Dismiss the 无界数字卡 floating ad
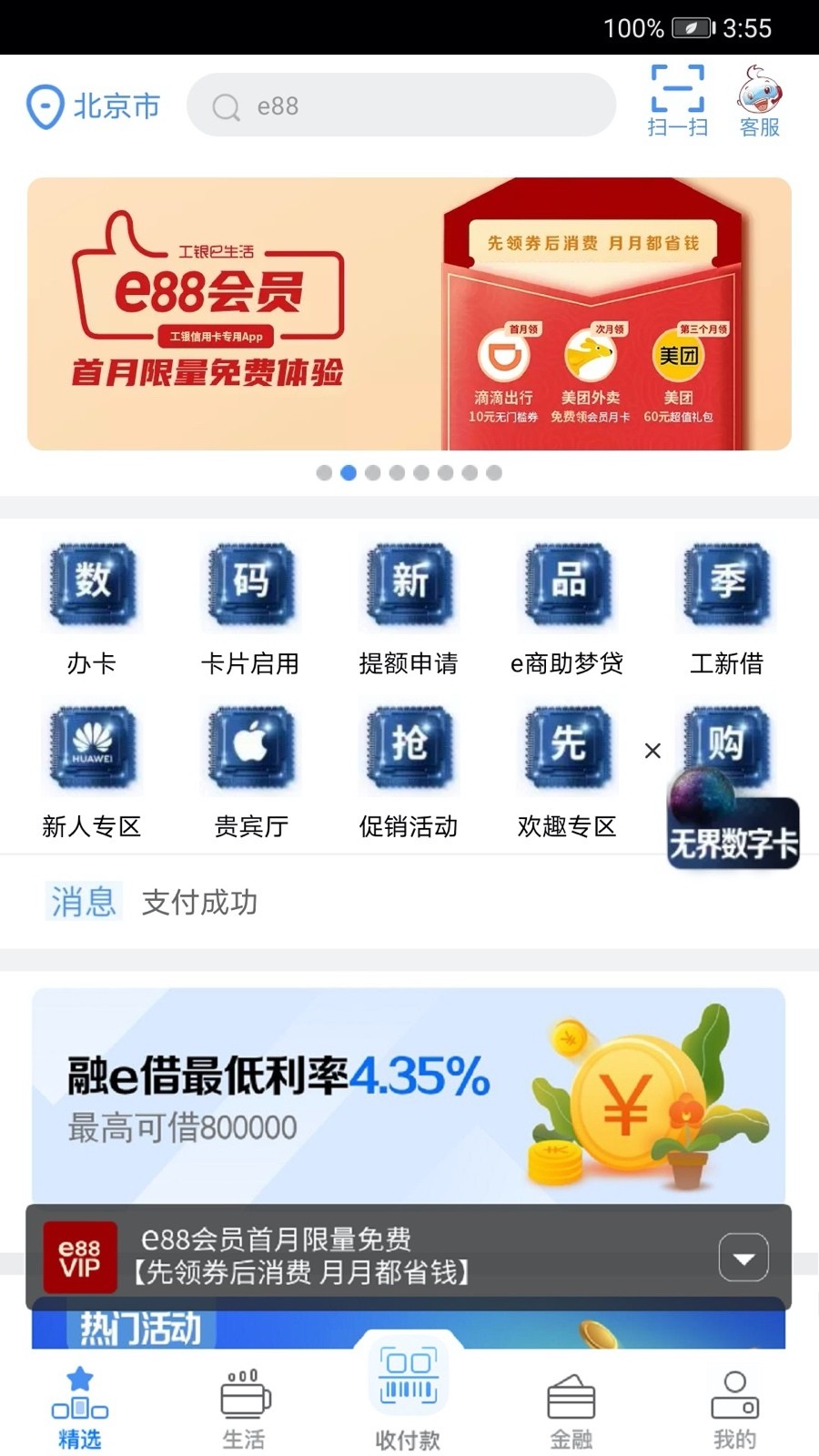The width and height of the screenshot is (819, 1456). pyautogui.click(x=652, y=751)
